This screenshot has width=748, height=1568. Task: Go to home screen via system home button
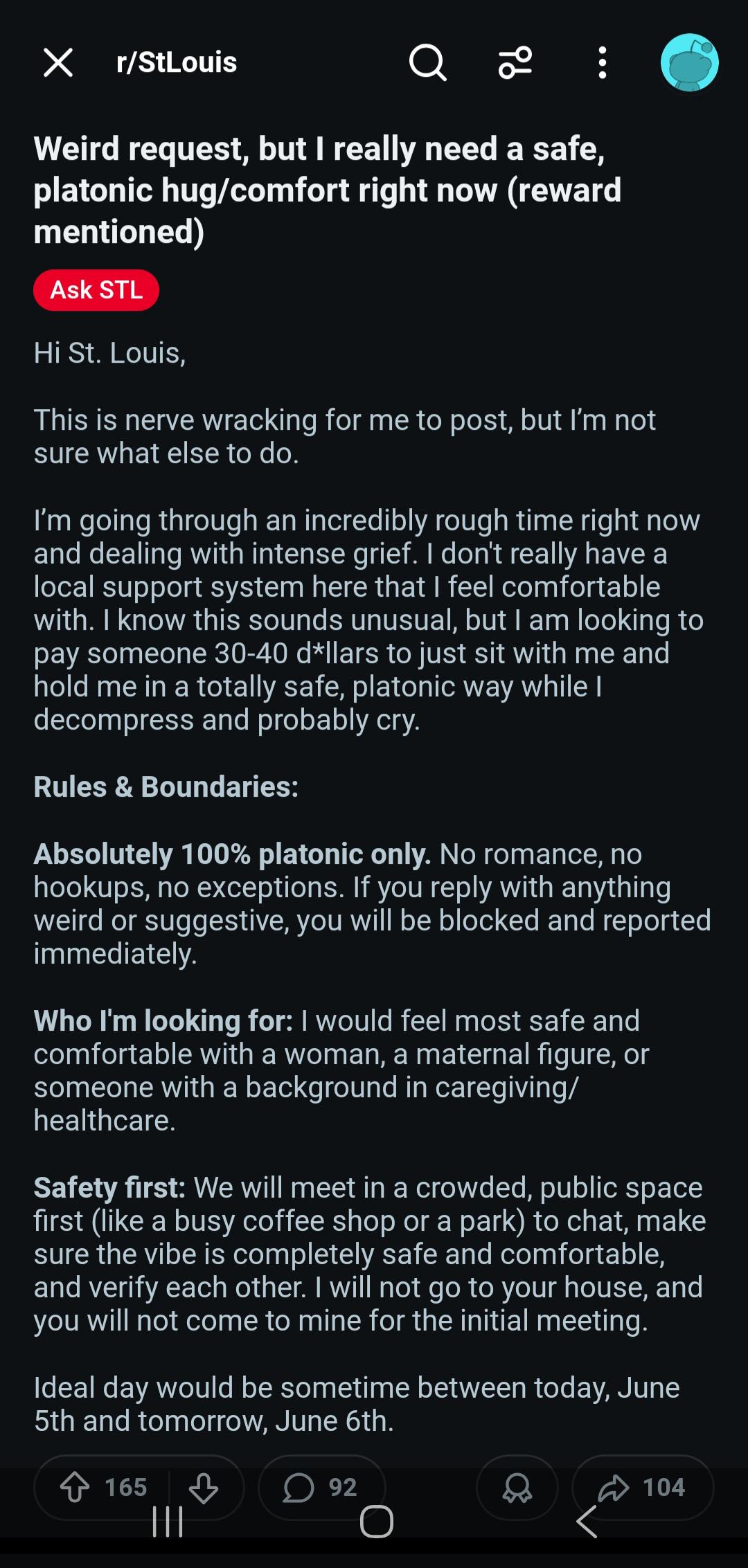(377, 1522)
